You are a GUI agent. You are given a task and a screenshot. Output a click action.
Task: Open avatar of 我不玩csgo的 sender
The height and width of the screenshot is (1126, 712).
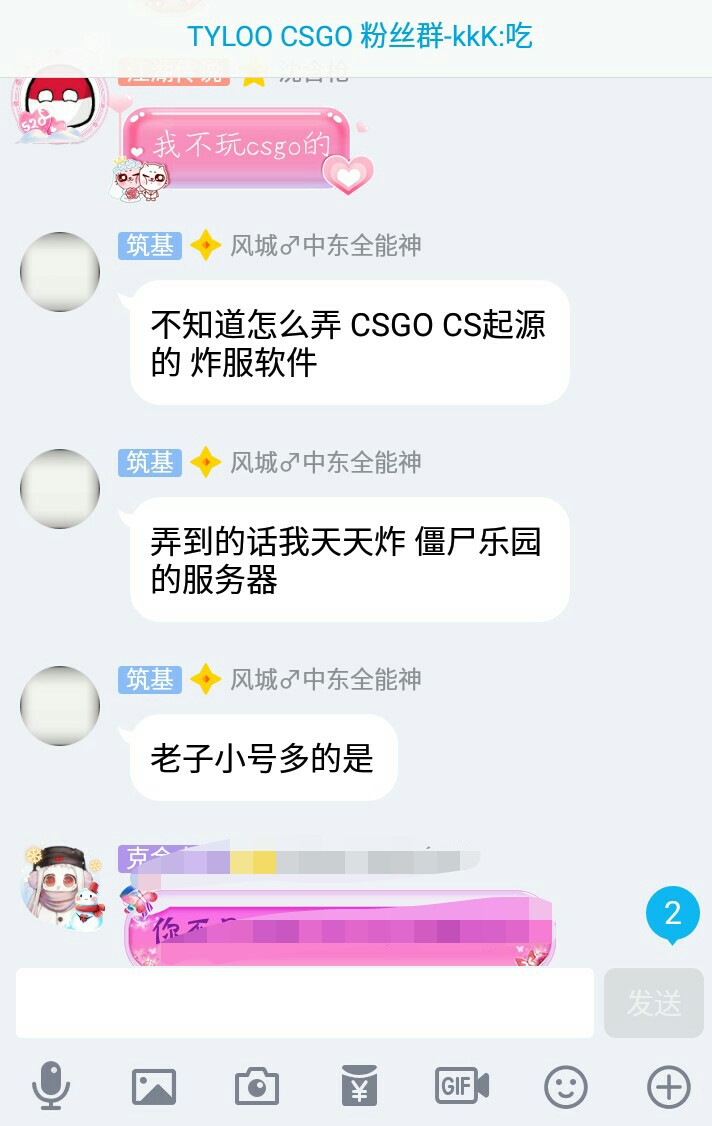coord(58,110)
